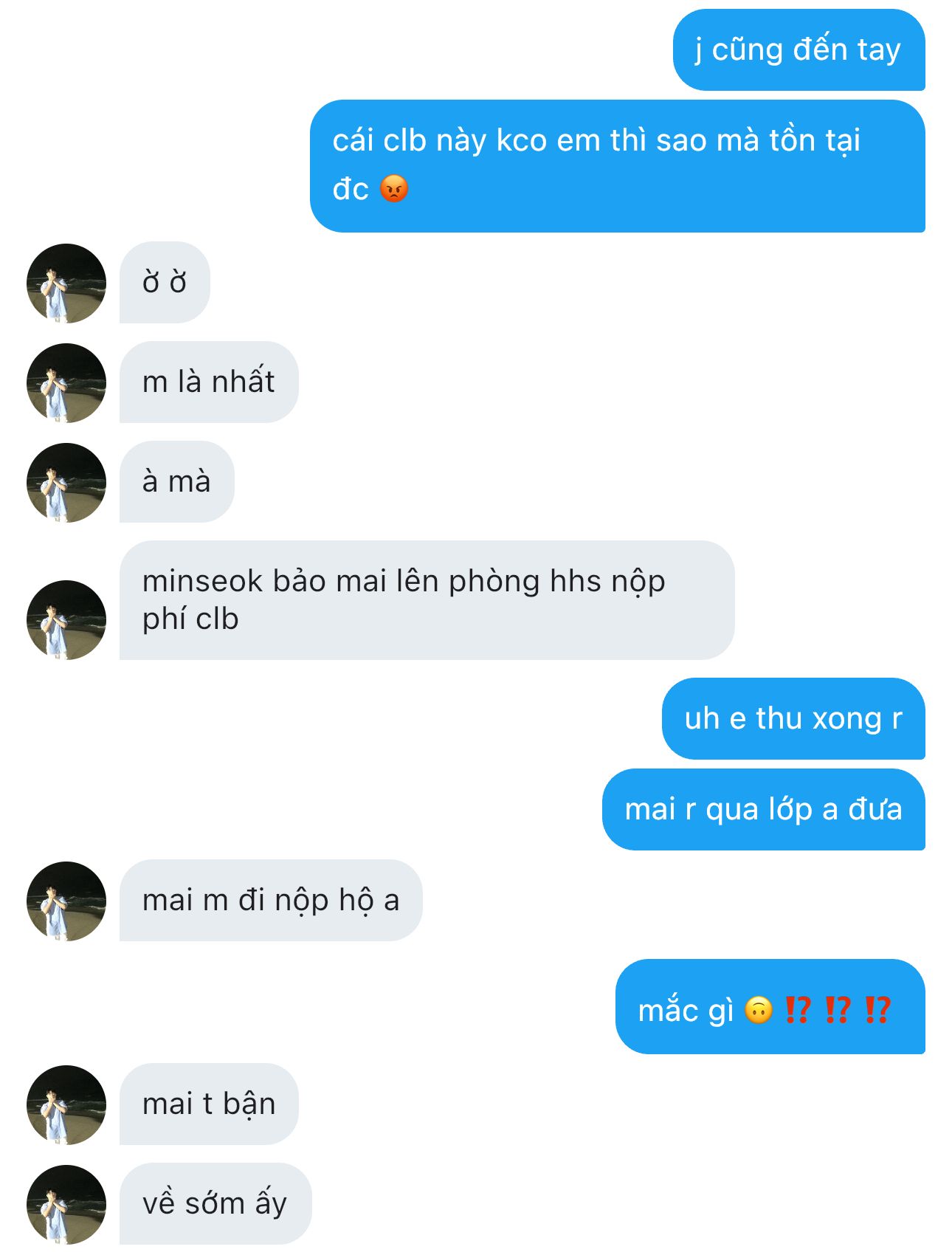Open avatar next to "mai m đi nộp hộ a"
The image size is (952, 1255).
coord(66,901)
